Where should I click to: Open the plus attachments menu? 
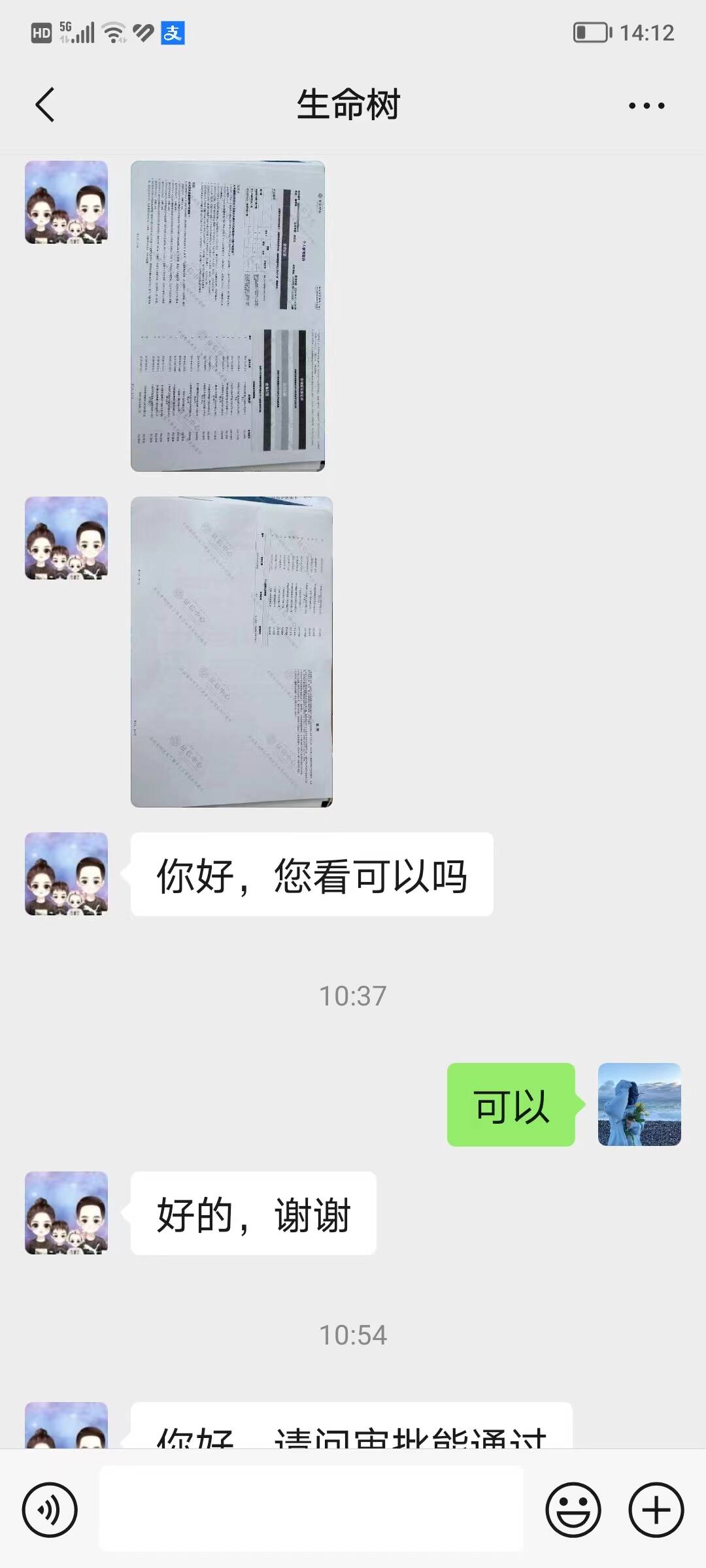point(656,1510)
